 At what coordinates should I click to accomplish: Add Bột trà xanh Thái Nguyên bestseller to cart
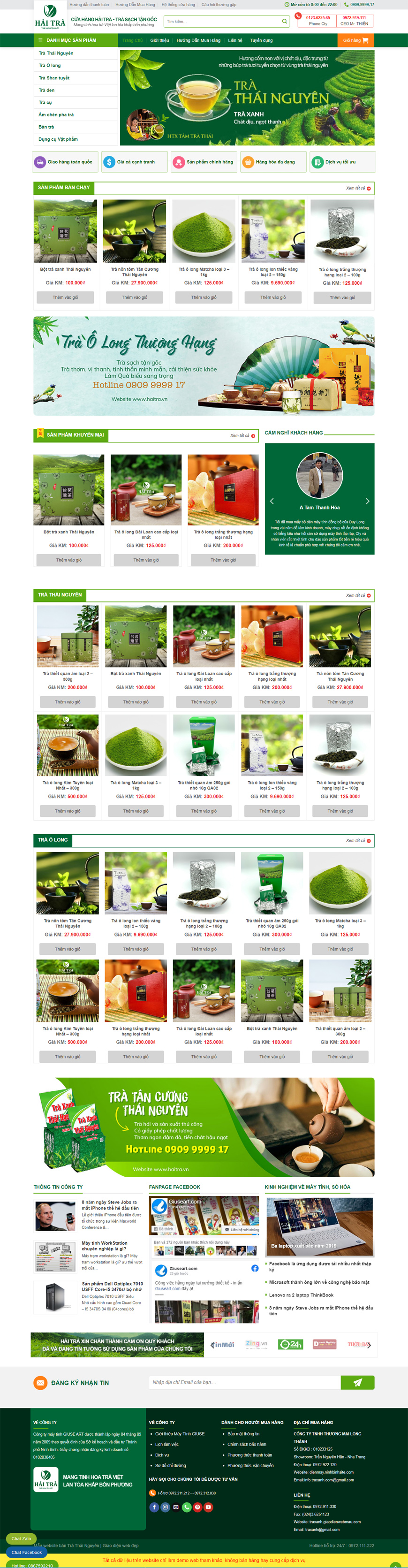(x=65, y=297)
